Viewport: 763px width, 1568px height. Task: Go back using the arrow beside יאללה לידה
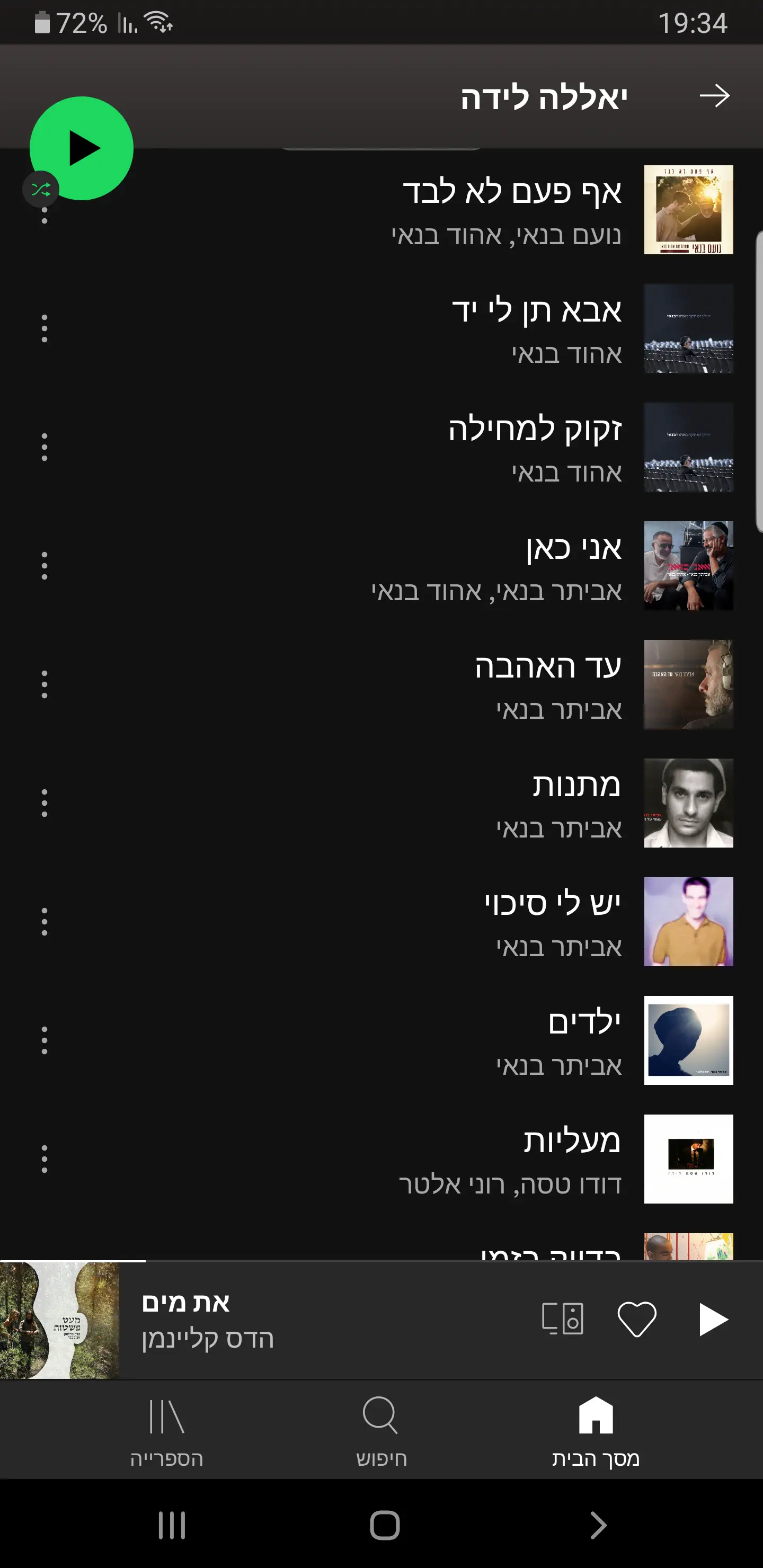click(x=714, y=95)
